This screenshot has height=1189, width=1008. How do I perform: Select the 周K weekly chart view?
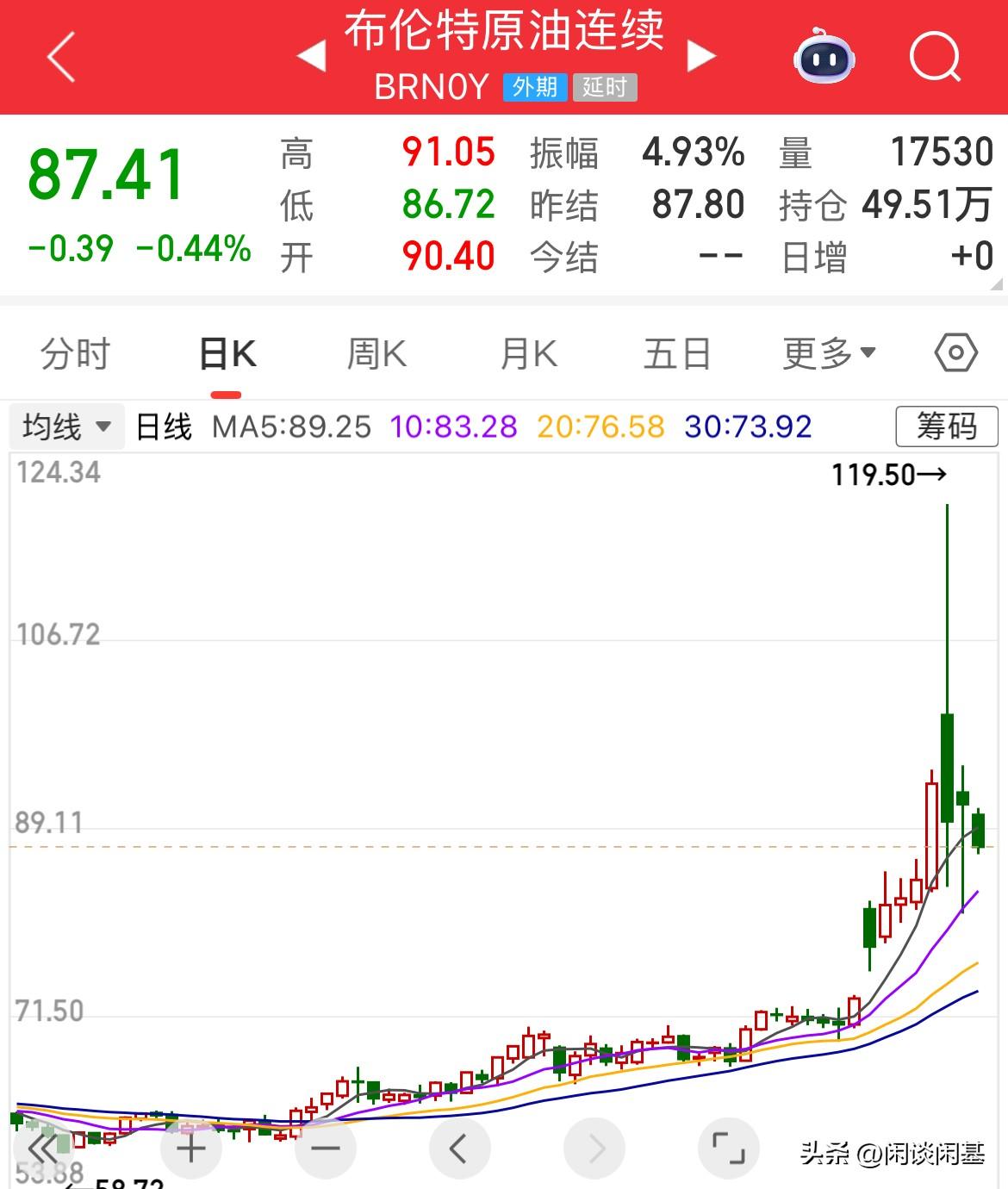click(x=375, y=353)
